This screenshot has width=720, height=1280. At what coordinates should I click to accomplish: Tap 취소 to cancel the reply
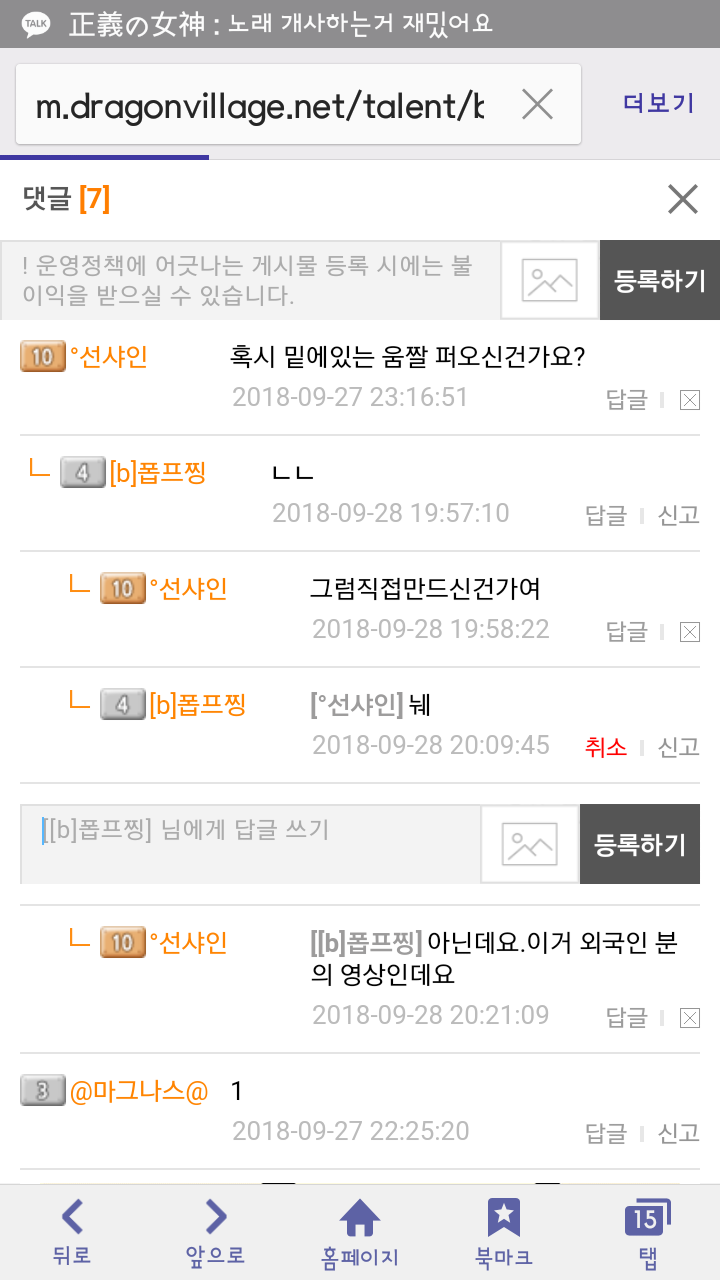tap(606, 747)
